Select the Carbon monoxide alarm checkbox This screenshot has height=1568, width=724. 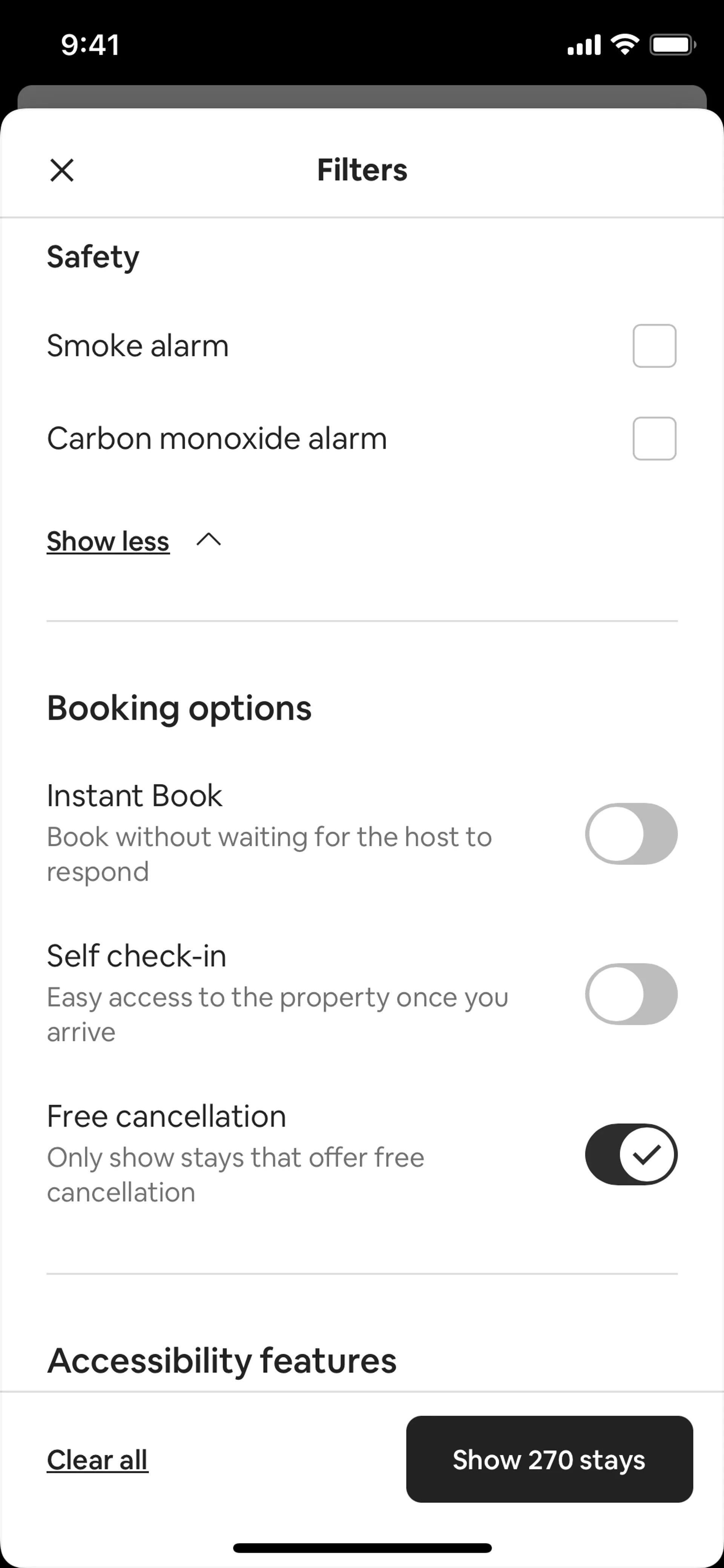654,438
